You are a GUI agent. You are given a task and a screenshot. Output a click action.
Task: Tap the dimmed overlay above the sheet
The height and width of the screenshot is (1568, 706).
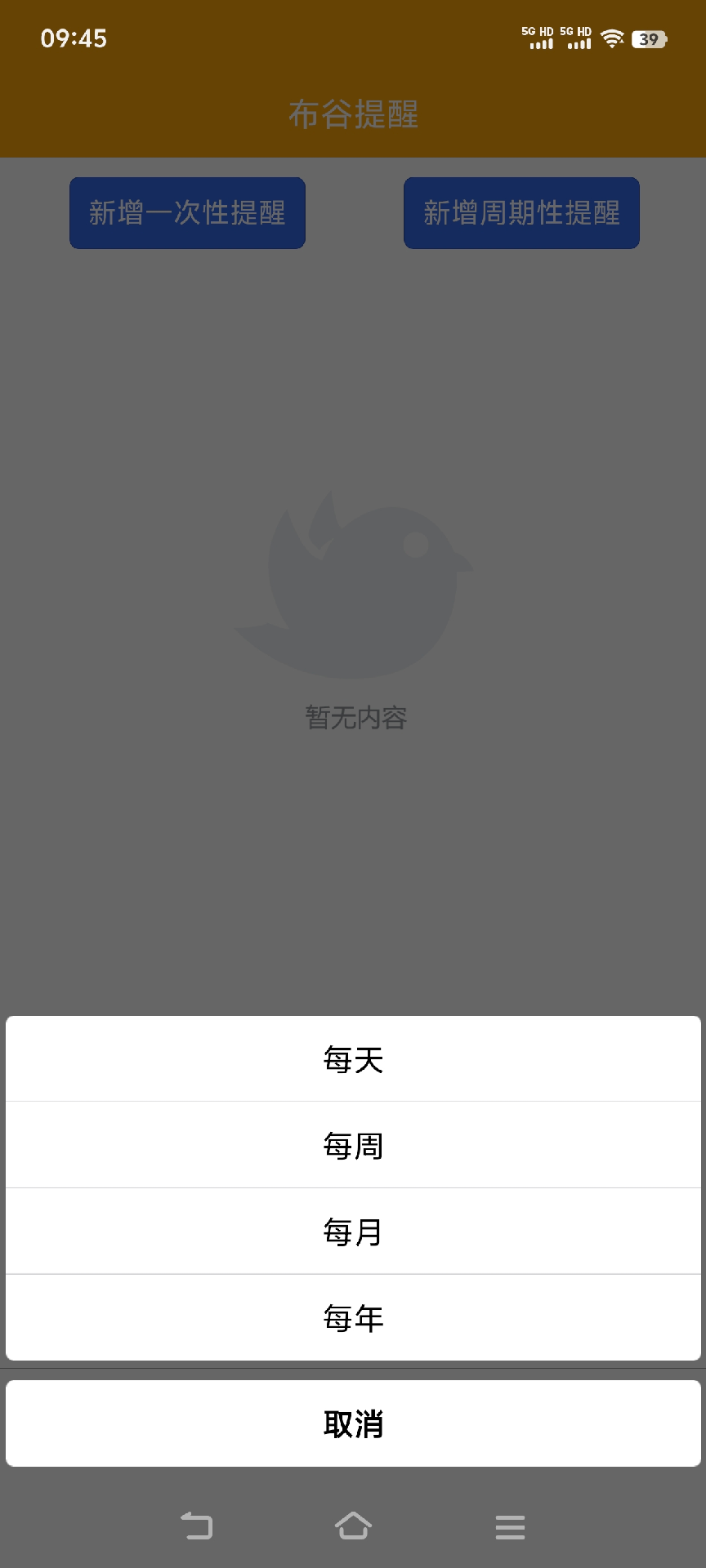click(353, 857)
